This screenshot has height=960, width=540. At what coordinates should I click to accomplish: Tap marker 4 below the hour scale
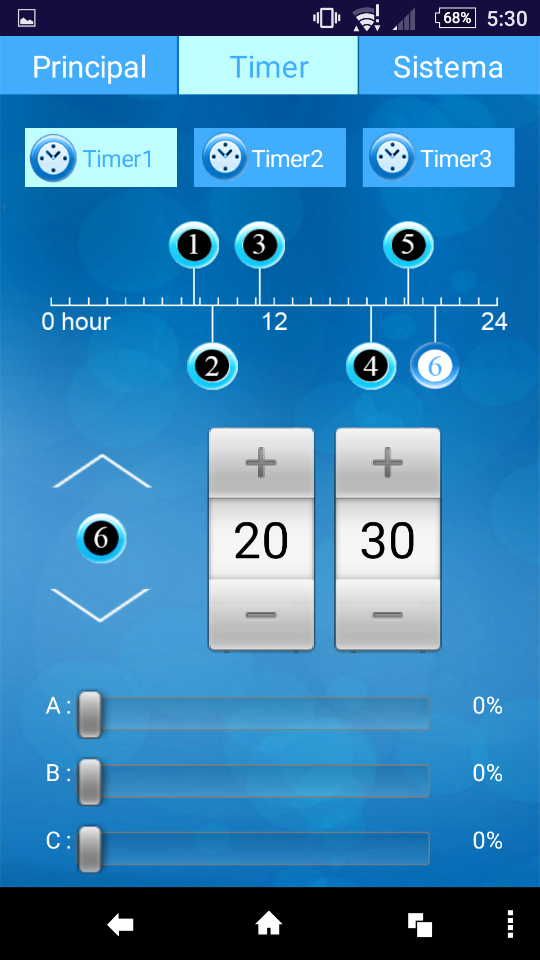[371, 366]
